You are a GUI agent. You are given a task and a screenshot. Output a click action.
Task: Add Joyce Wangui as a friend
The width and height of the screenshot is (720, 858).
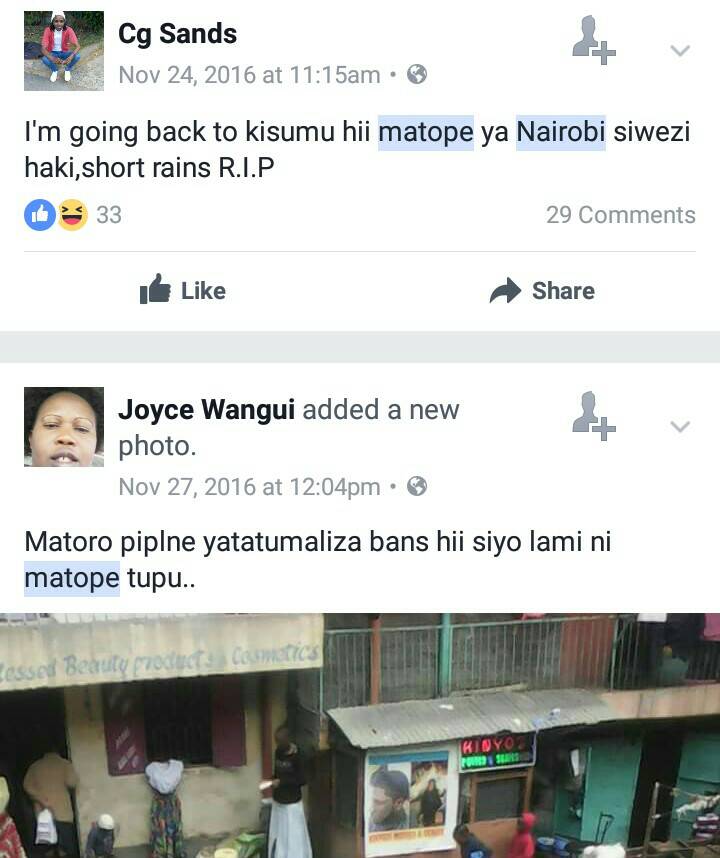[x=592, y=417]
